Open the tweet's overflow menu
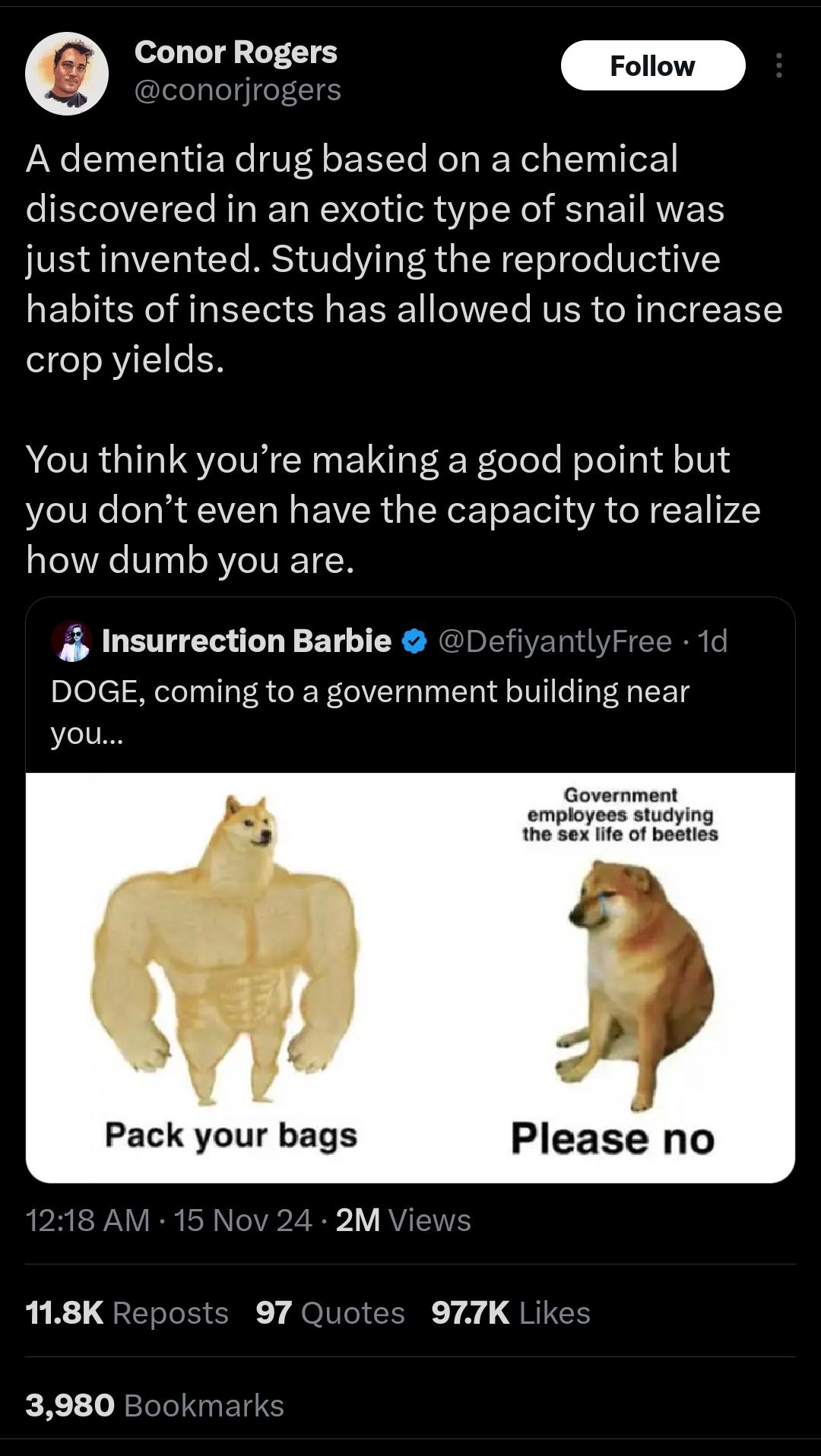The height and width of the screenshot is (1456, 821). [778, 66]
